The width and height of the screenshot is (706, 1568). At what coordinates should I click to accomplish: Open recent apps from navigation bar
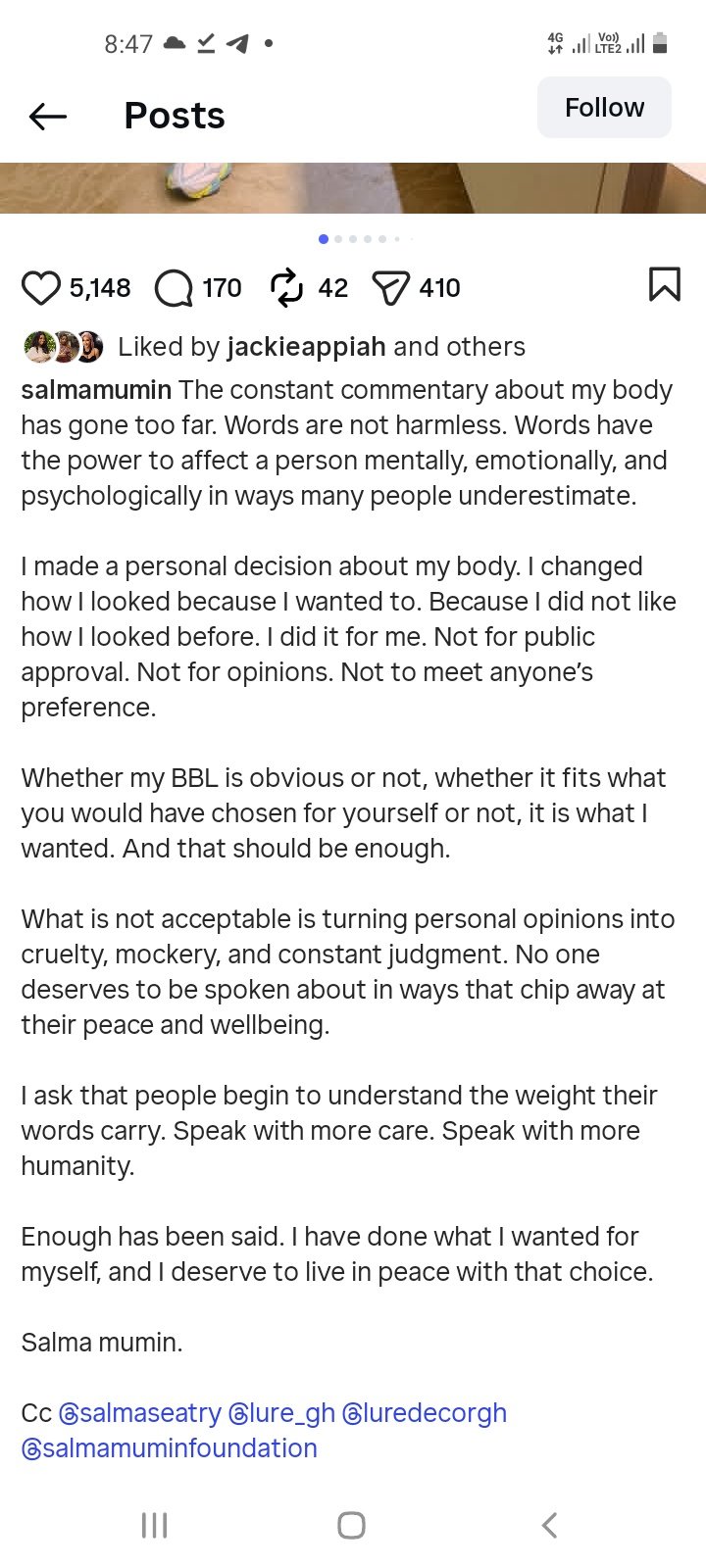click(x=155, y=1525)
